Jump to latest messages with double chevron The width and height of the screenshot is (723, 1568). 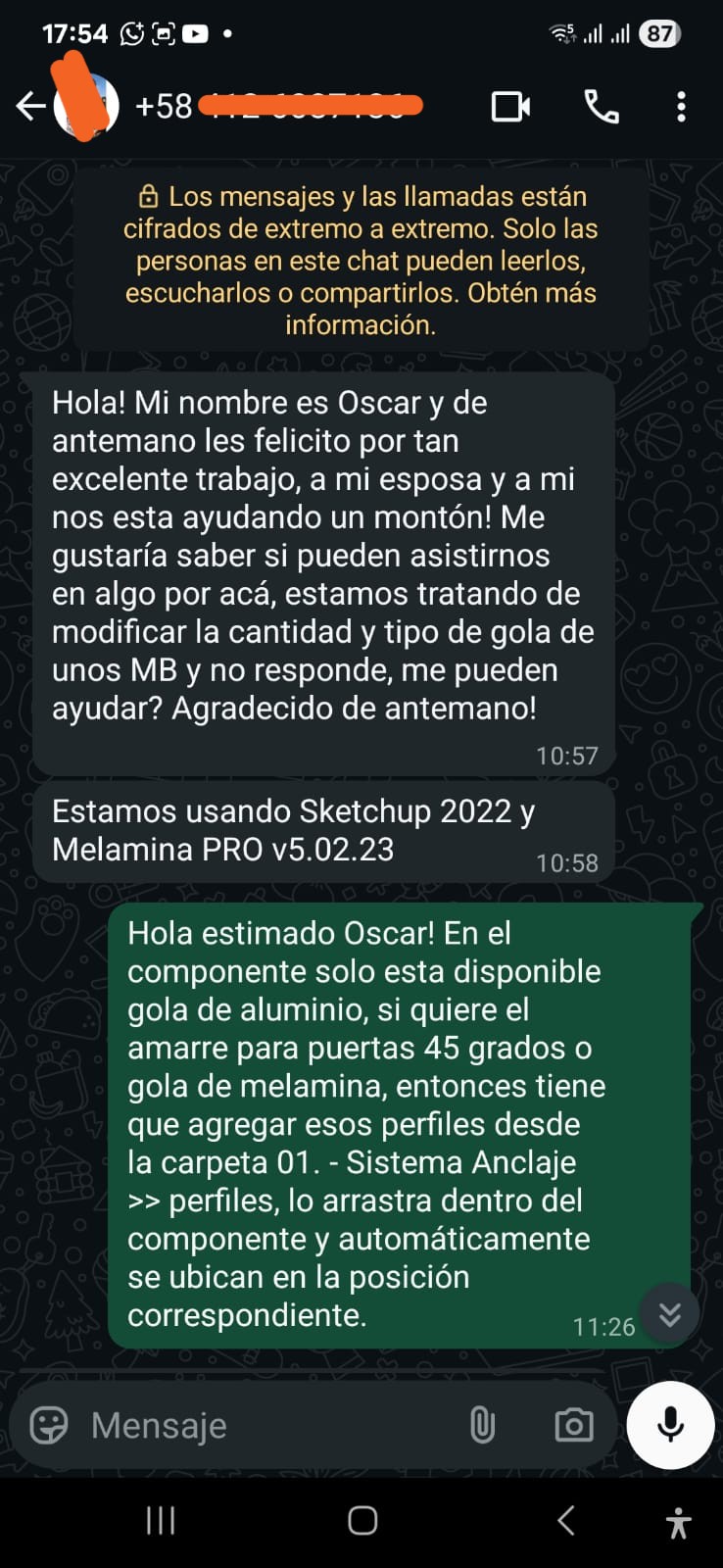pos(670,1313)
